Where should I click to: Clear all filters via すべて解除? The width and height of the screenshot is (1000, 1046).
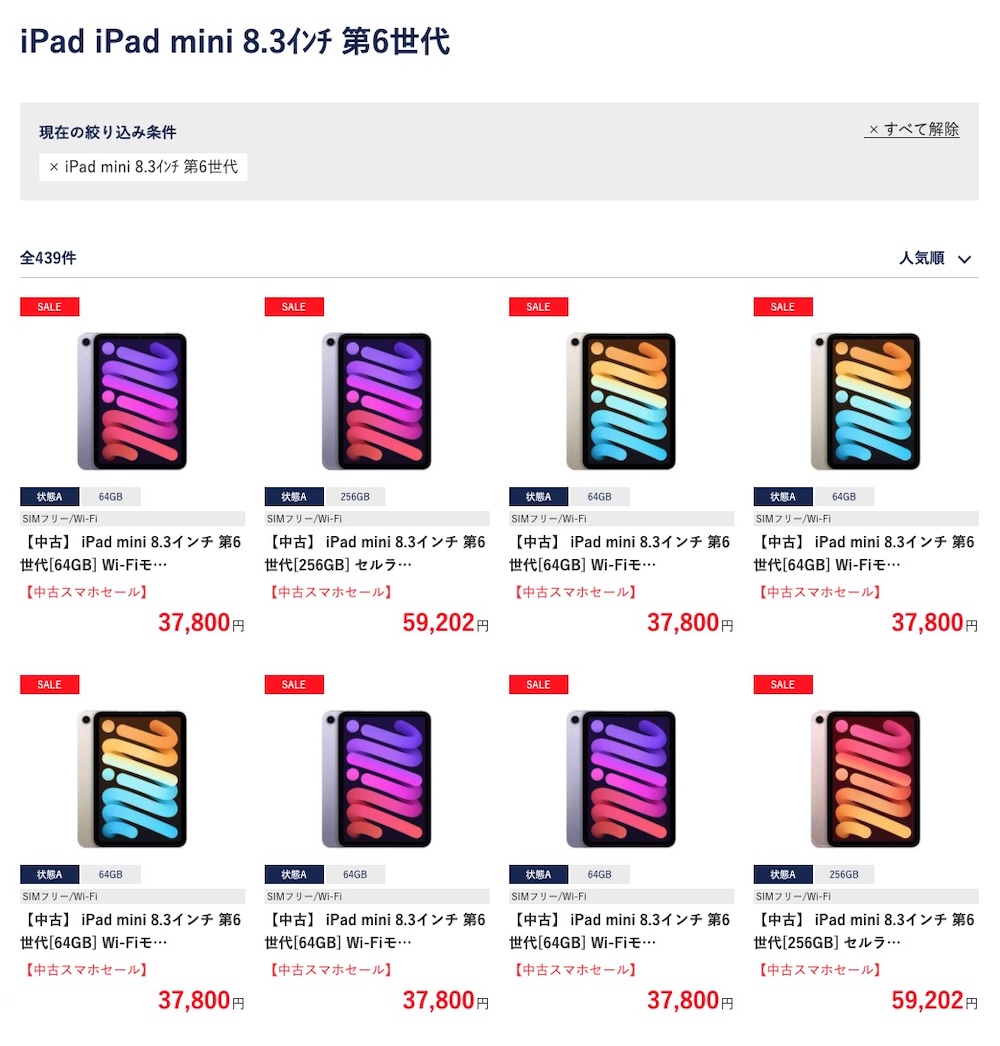tap(913, 129)
